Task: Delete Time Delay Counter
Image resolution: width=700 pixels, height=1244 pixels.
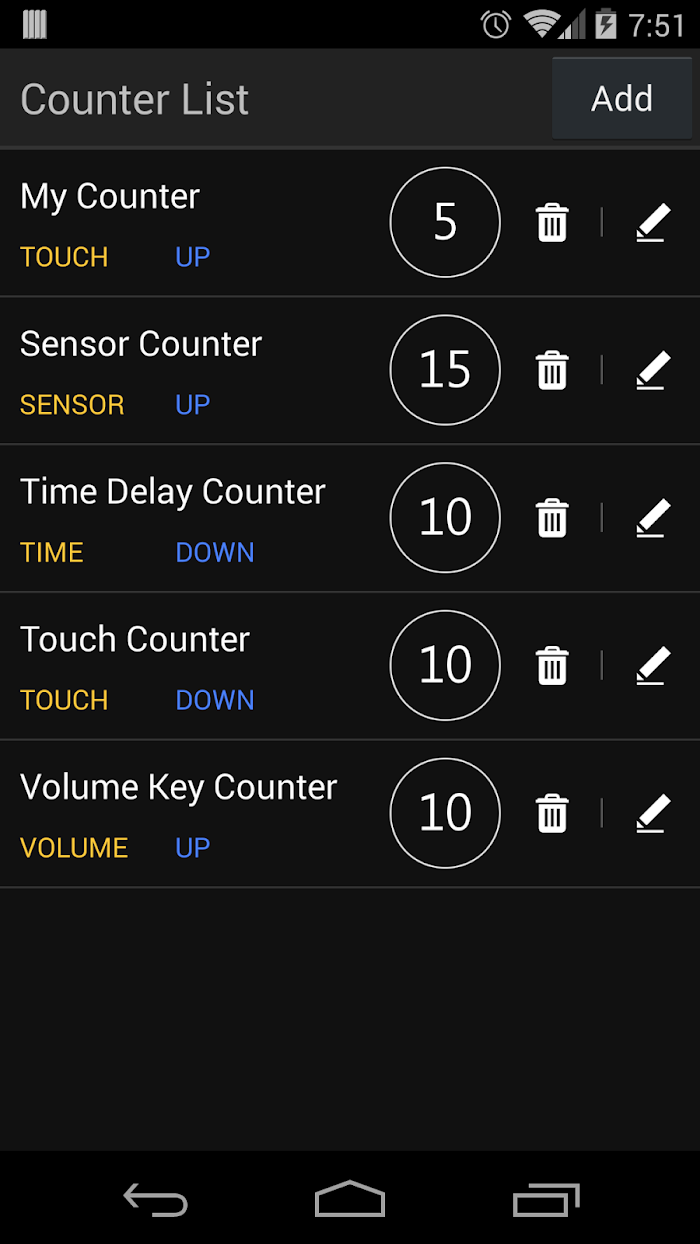Action: tap(552, 518)
